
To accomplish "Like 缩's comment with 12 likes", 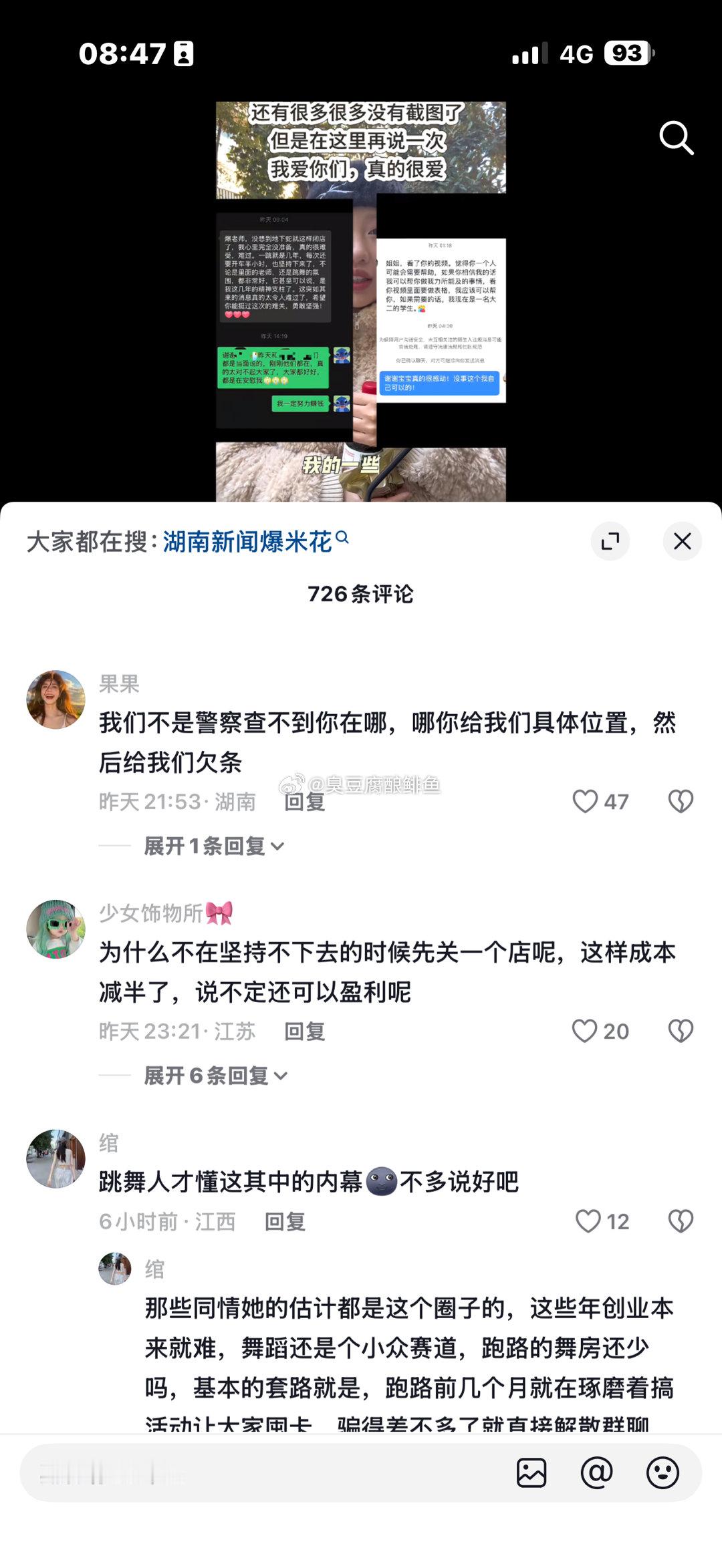I will [588, 1221].
